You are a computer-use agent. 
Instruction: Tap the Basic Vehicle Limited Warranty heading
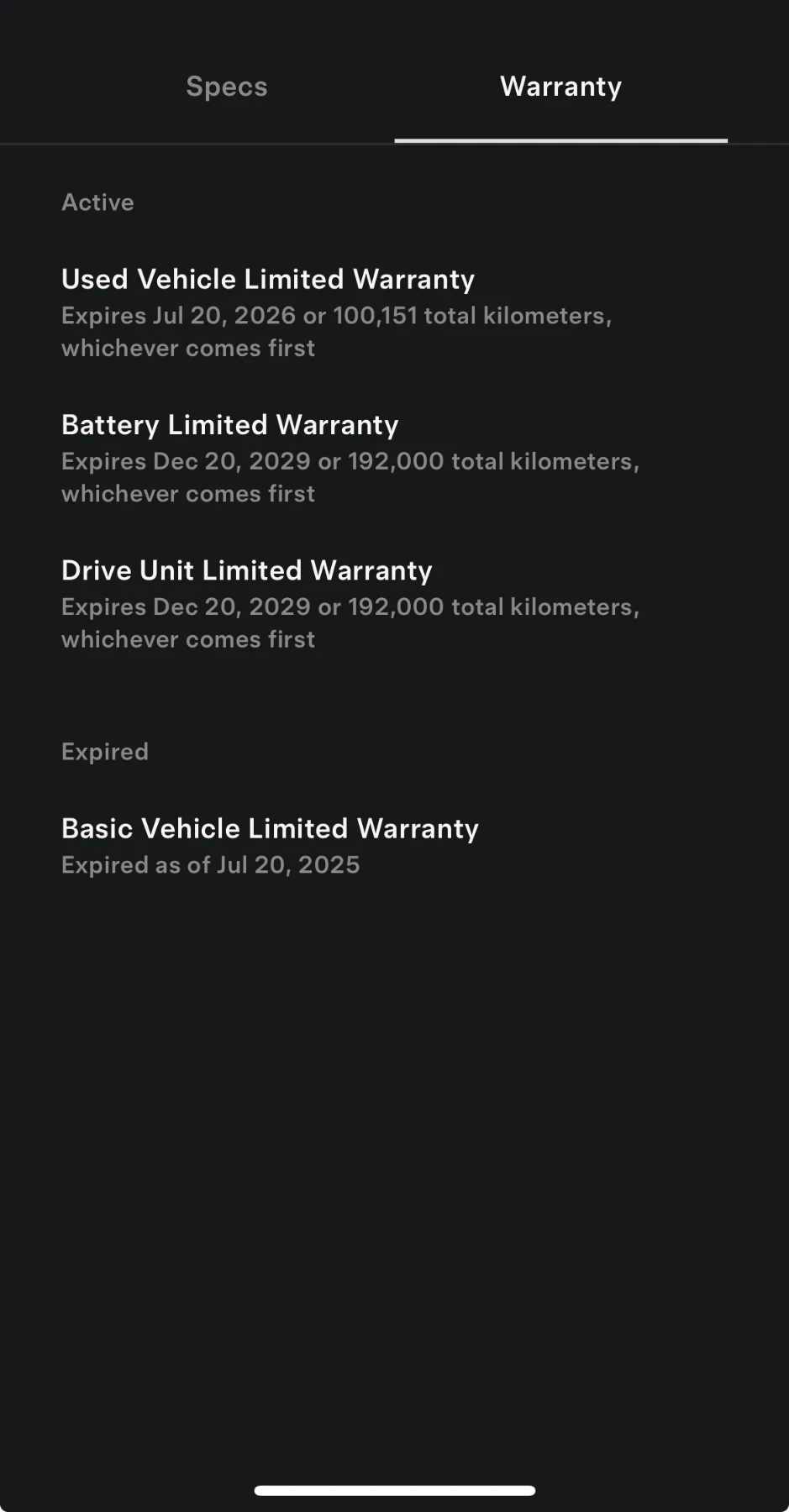point(270,828)
